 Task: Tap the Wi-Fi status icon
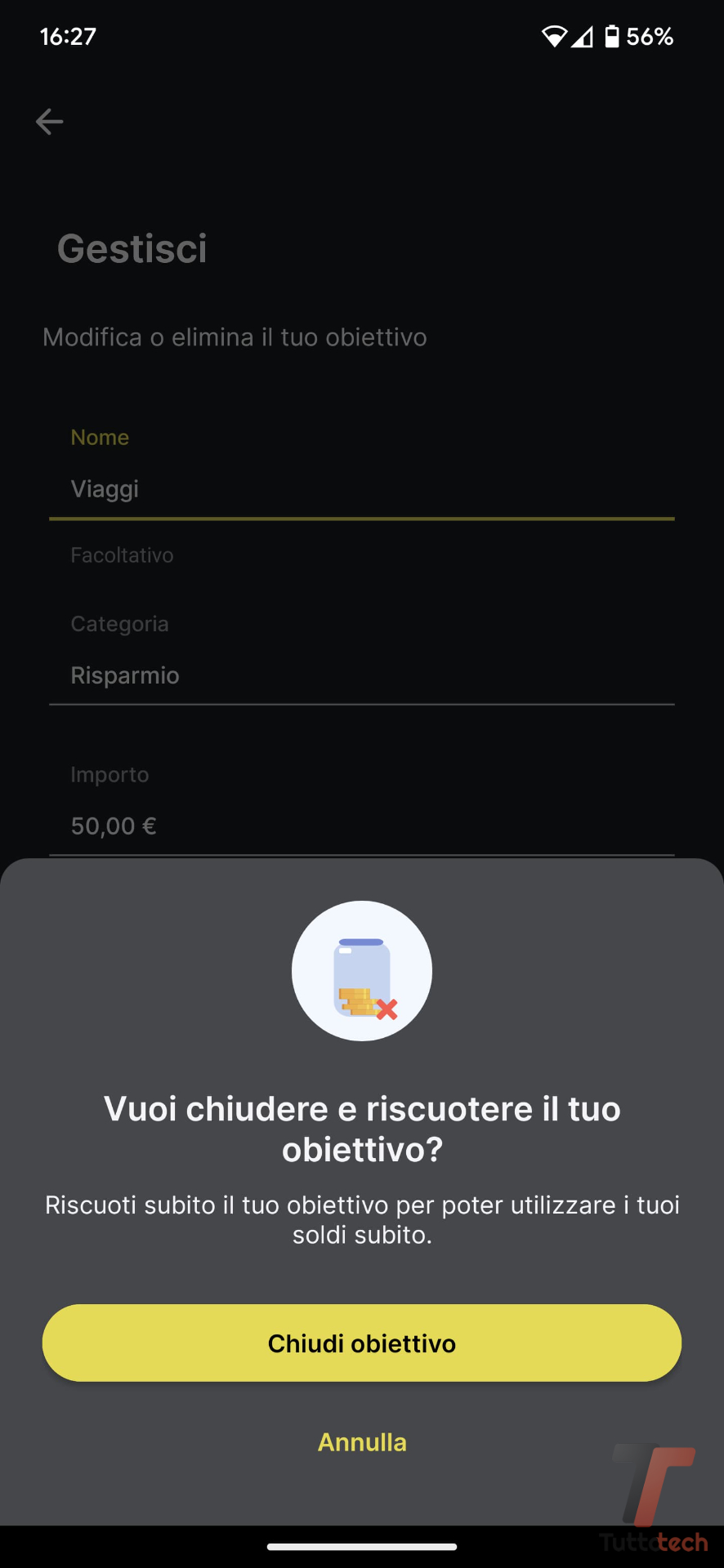(x=555, y=36)
